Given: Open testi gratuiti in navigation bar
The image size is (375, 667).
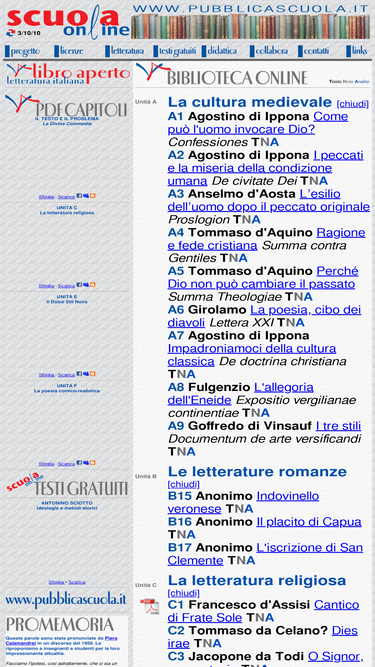Looking at the screenshot, I should (x=174, y=51).
